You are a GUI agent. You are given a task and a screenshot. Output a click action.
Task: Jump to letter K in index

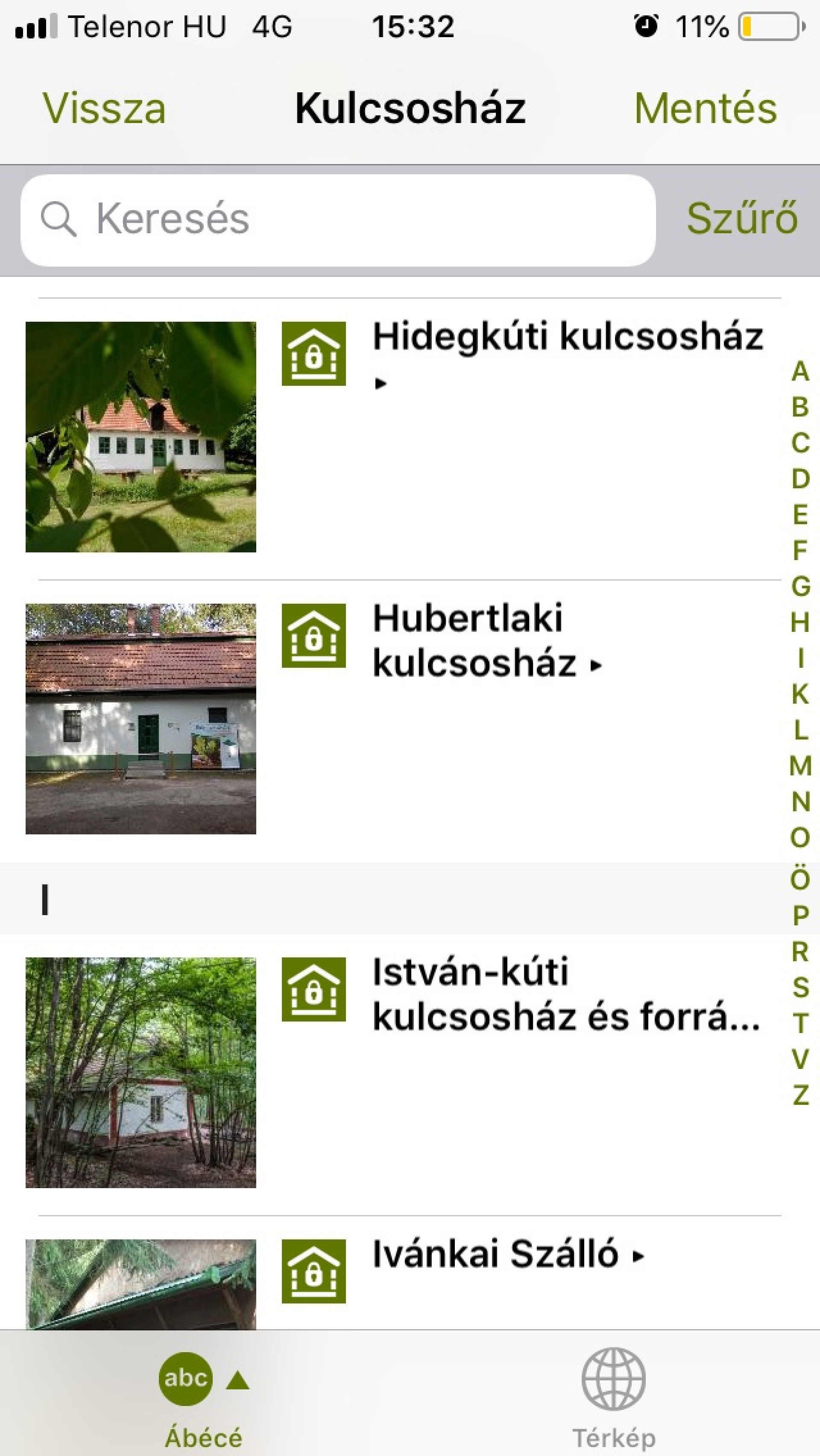(799, 694)
